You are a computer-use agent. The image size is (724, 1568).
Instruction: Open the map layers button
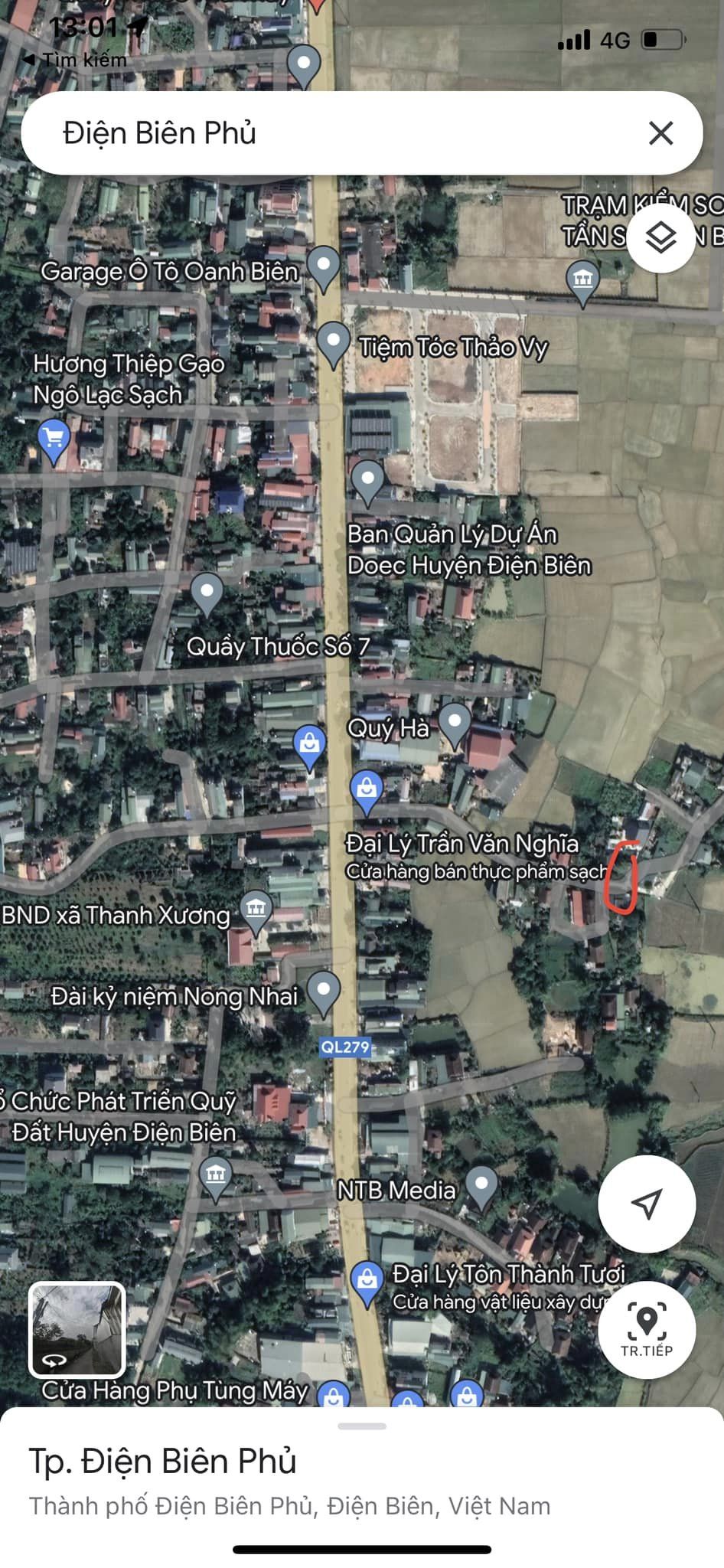click(660, 238)
